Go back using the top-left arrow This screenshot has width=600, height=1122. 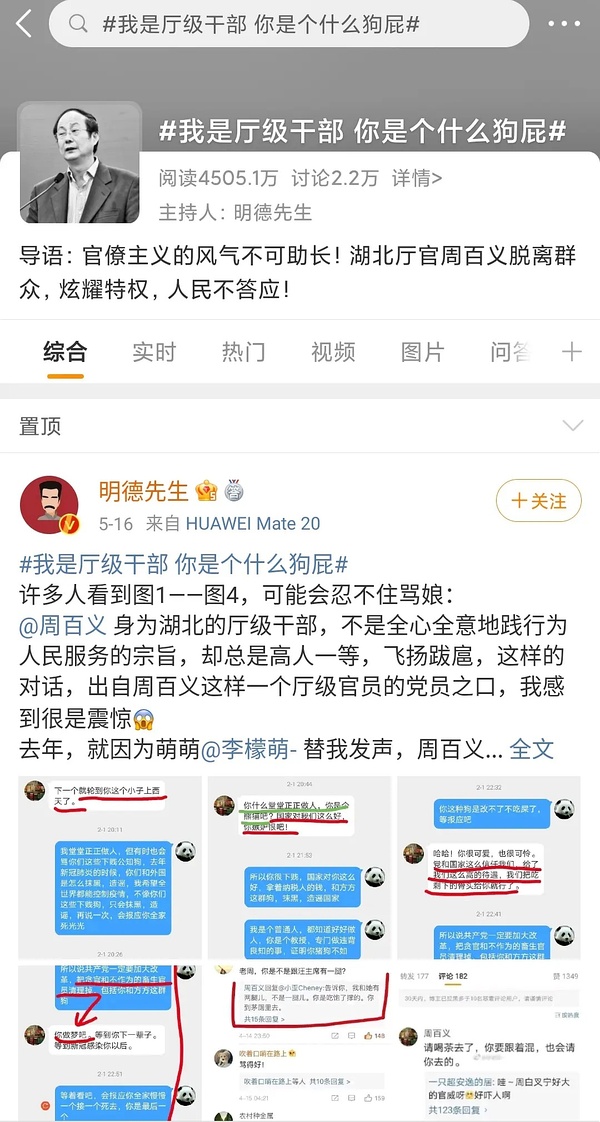(x=24, y=24)
